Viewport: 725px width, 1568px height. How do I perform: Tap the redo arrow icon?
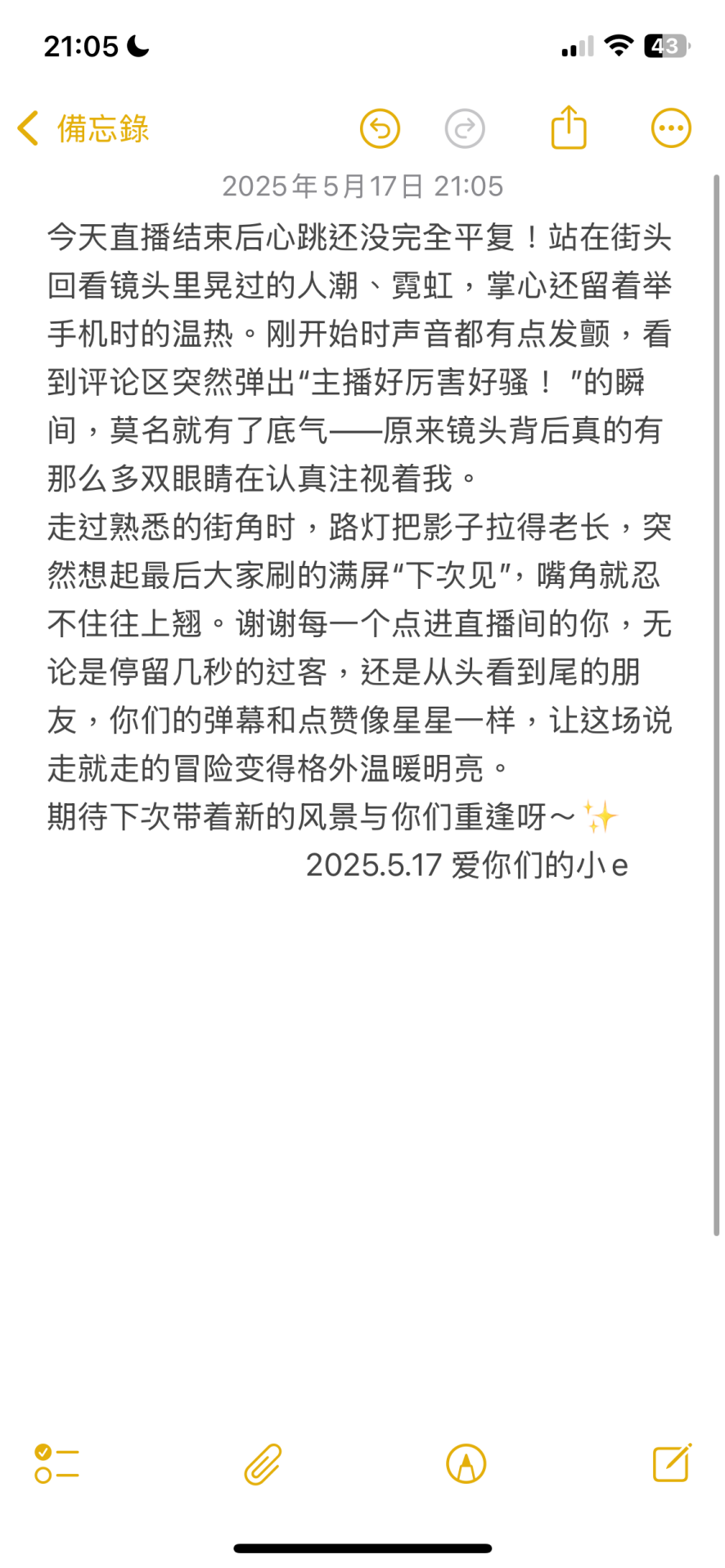pyautogui.click(x=465, y=128)
